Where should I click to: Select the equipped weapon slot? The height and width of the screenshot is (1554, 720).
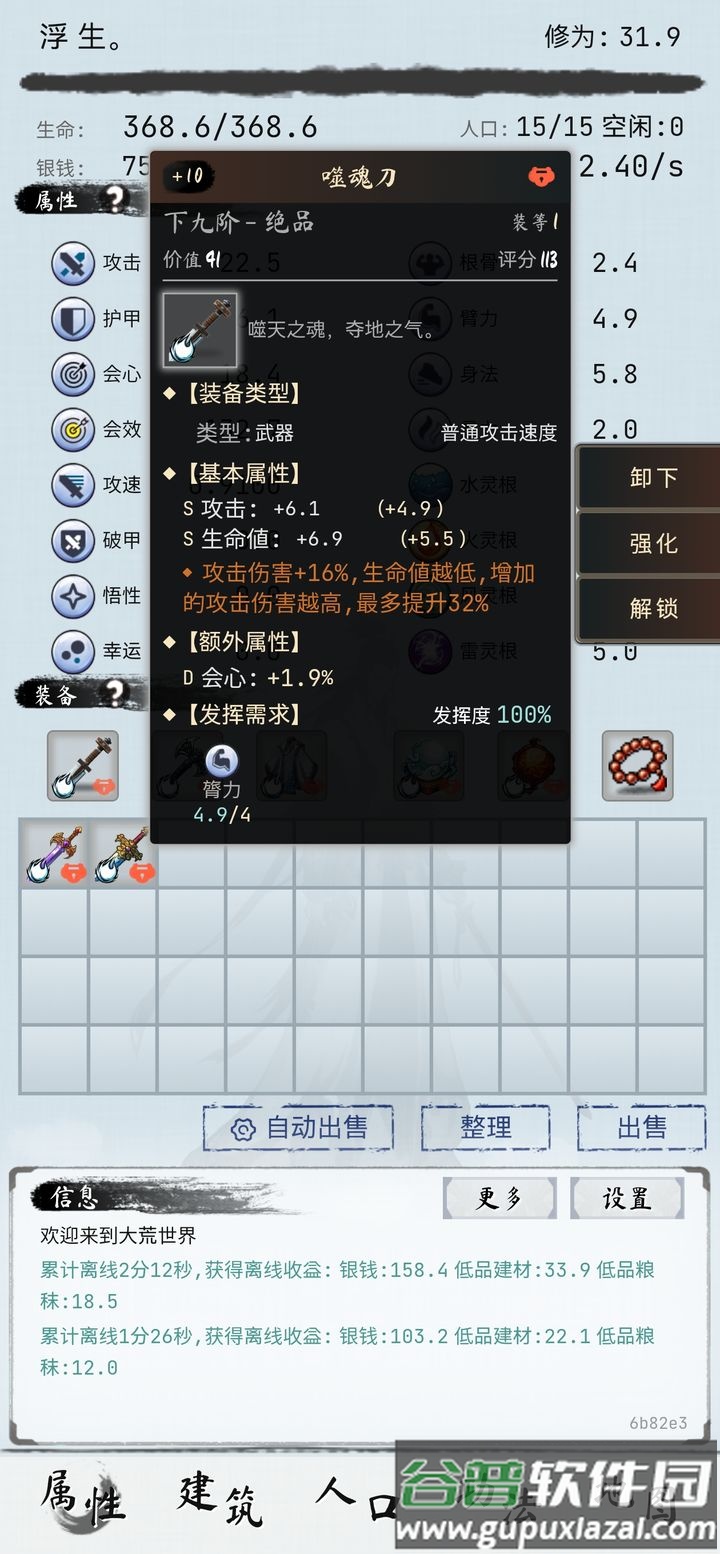point(83,766)
